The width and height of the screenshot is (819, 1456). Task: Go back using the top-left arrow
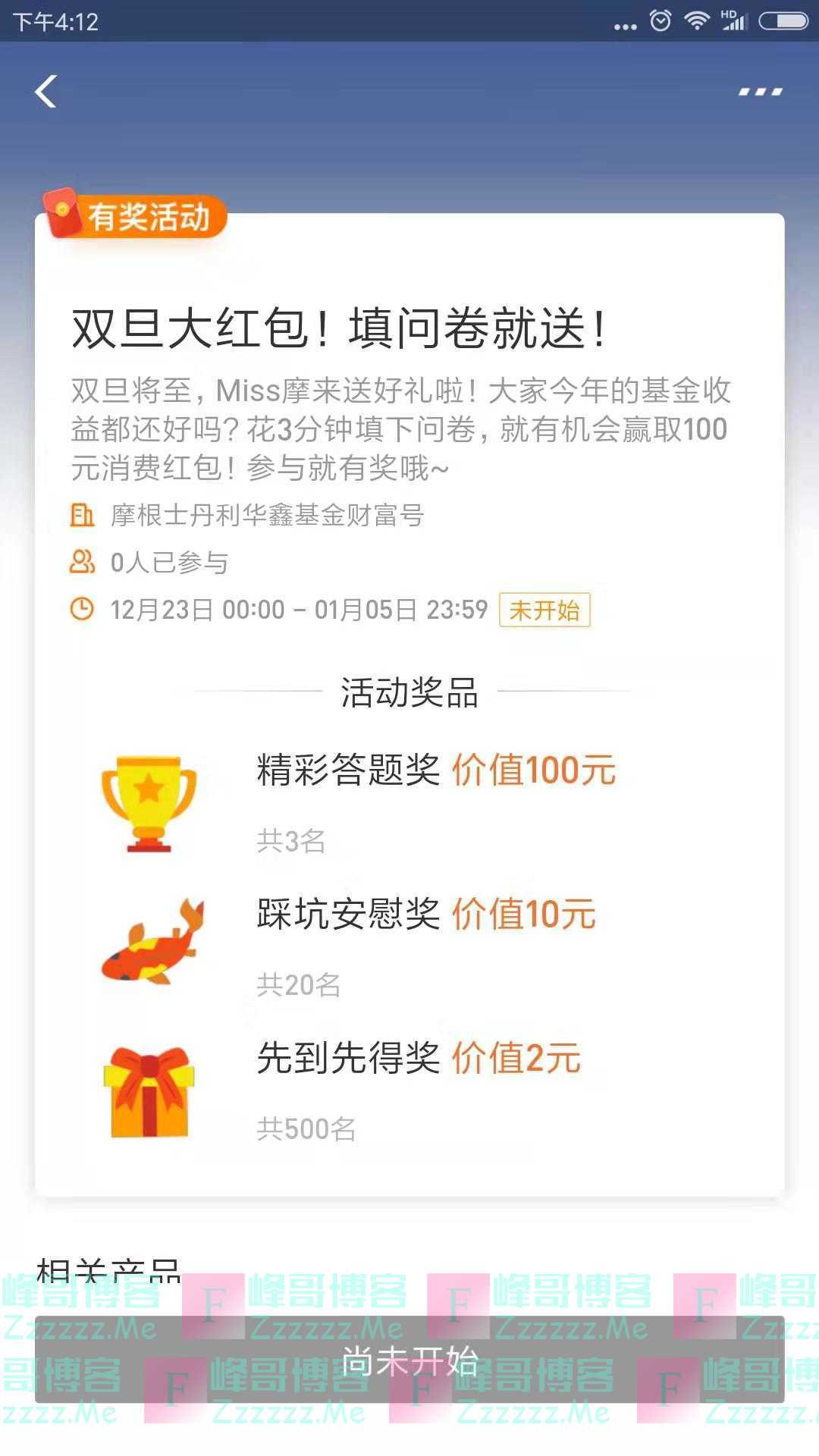[46, 92]
